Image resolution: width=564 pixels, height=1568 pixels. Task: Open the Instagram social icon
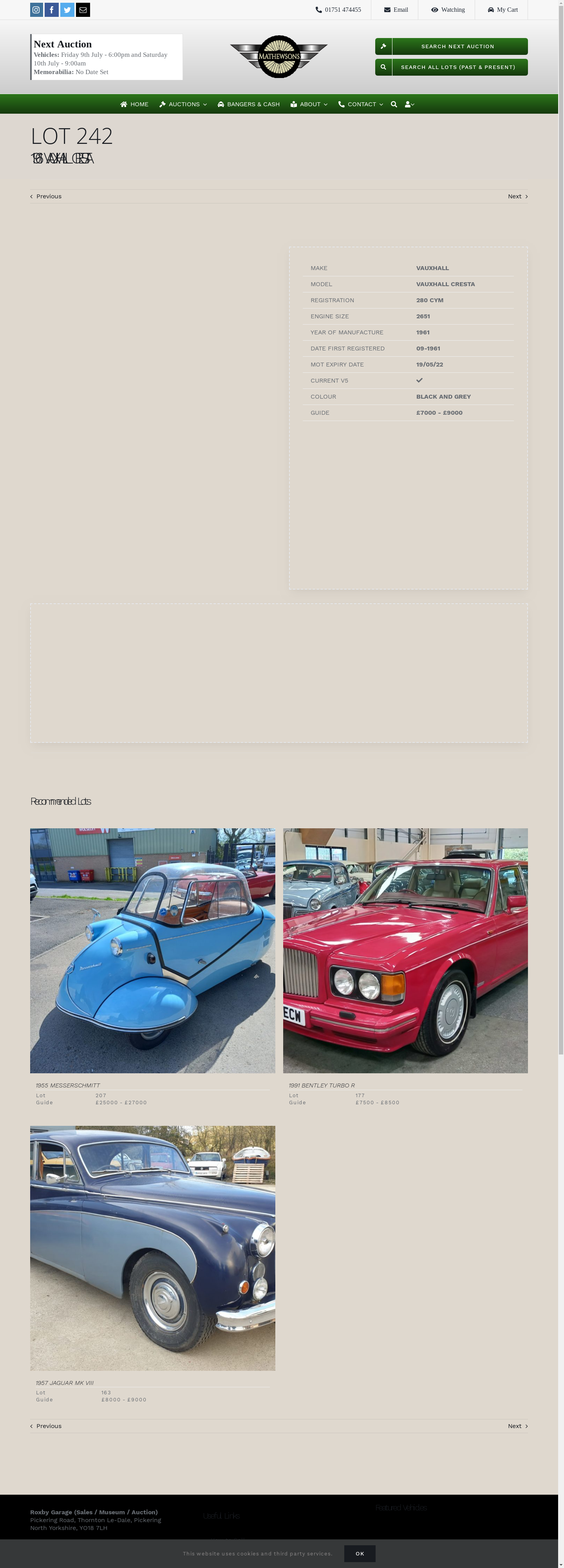coord(36,10)
